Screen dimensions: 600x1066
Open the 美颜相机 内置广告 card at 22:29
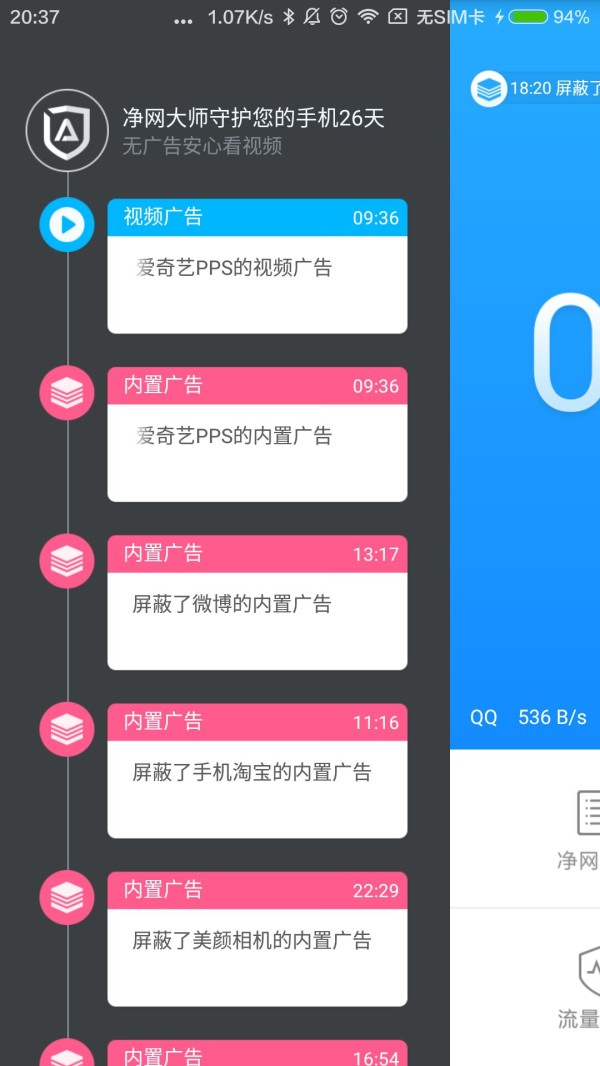click(x=257, y=939)
